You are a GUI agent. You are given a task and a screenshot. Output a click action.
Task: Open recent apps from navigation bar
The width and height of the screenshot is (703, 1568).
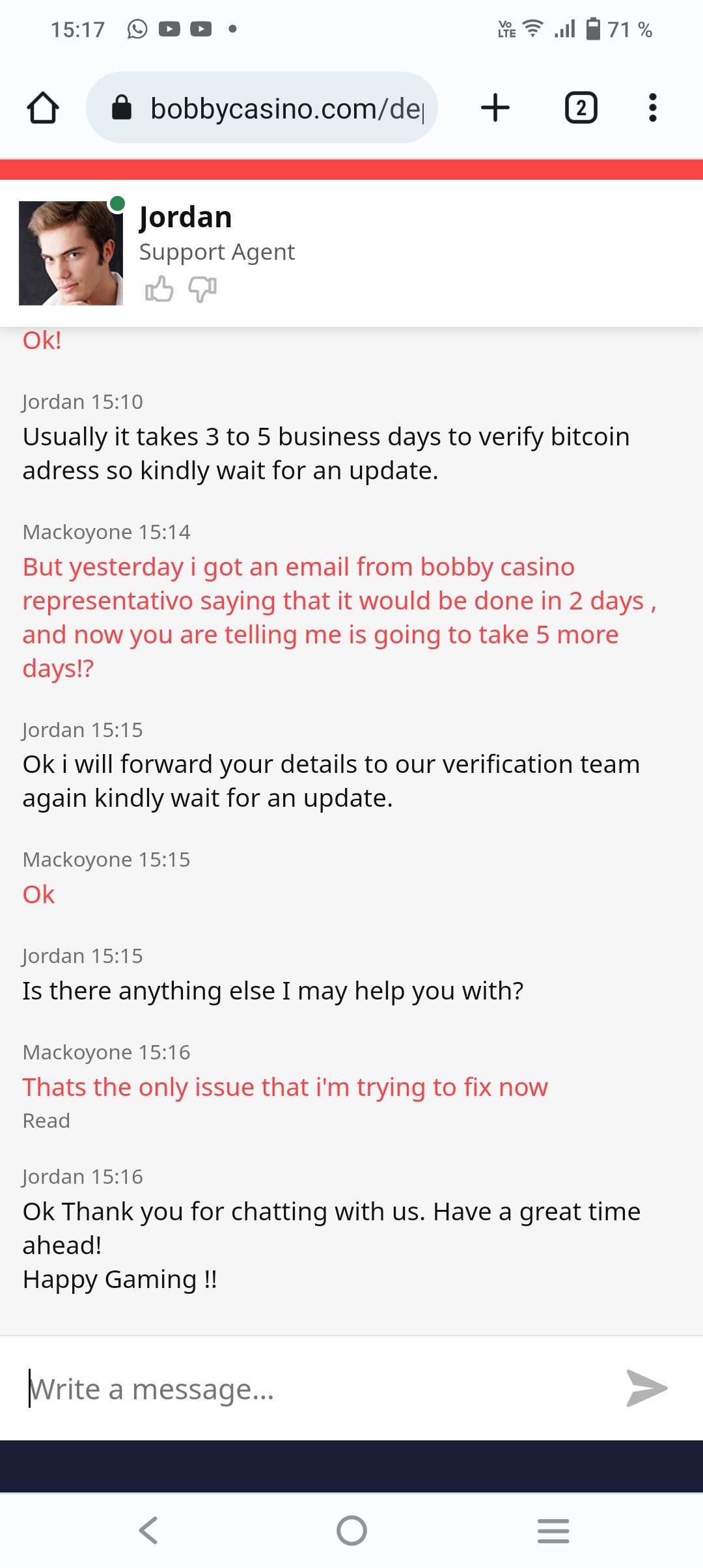point(553,1530)
